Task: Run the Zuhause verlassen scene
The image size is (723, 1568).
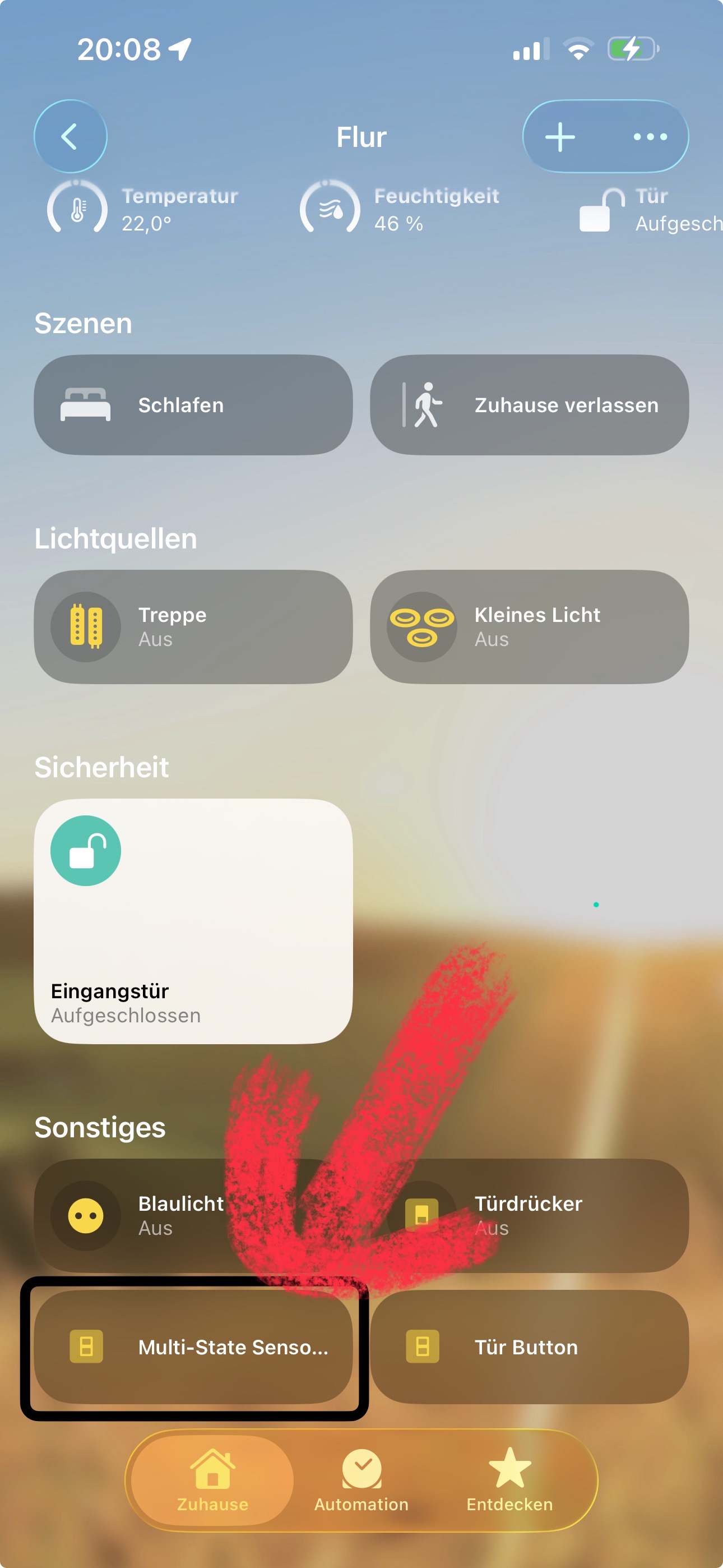Action: [529, 405]
